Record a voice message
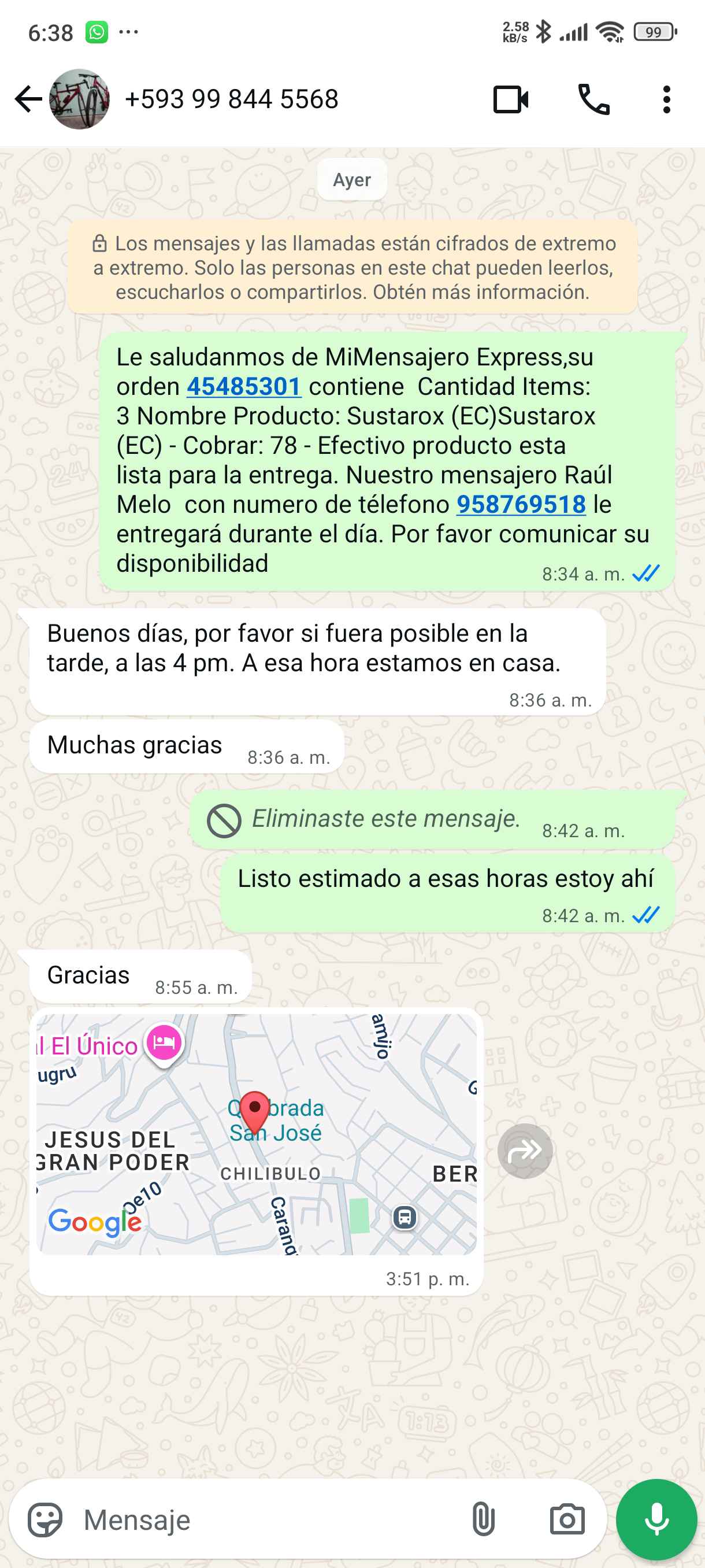This screenshot has height=1568, width=705. [656, 1520]
